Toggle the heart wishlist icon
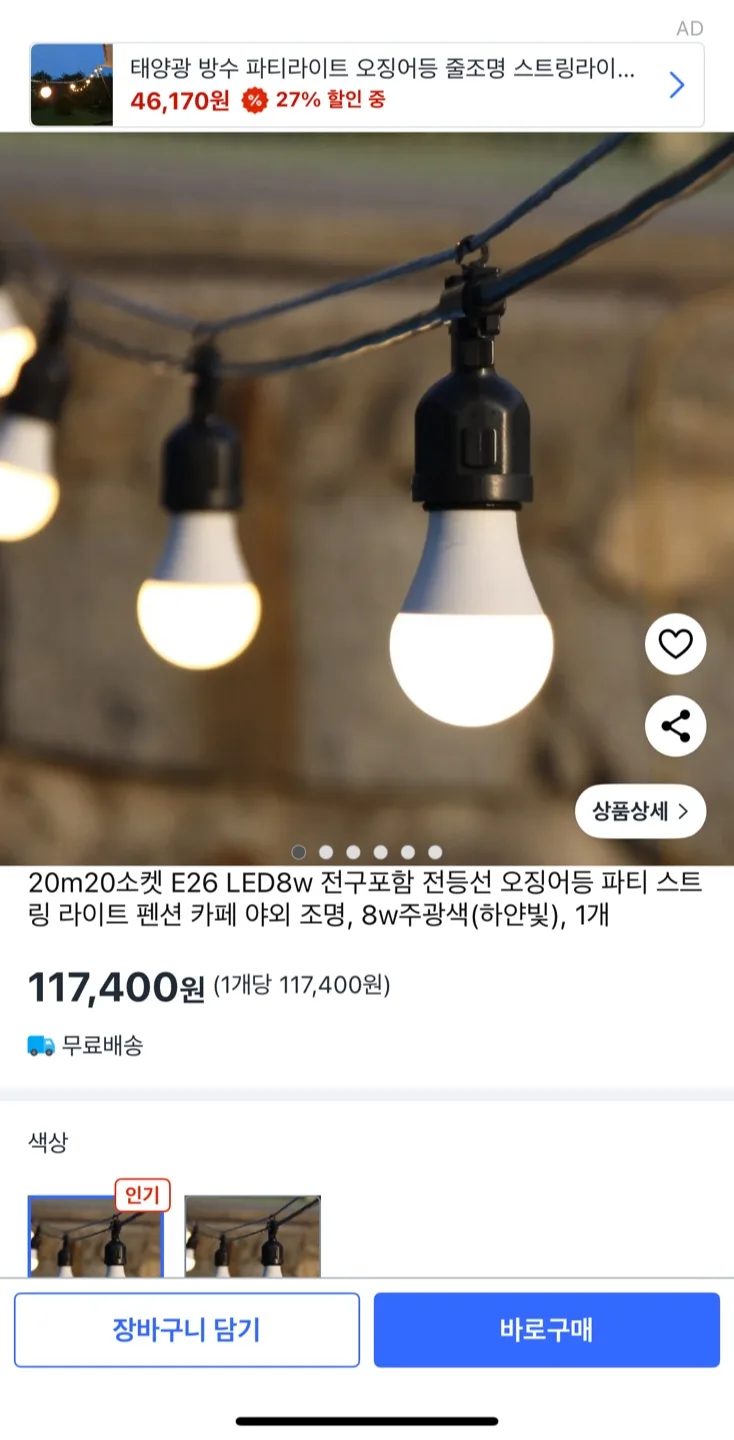The width and height of the screenshot is (734, 1440). pyautogui.click(x=674, y=644)
